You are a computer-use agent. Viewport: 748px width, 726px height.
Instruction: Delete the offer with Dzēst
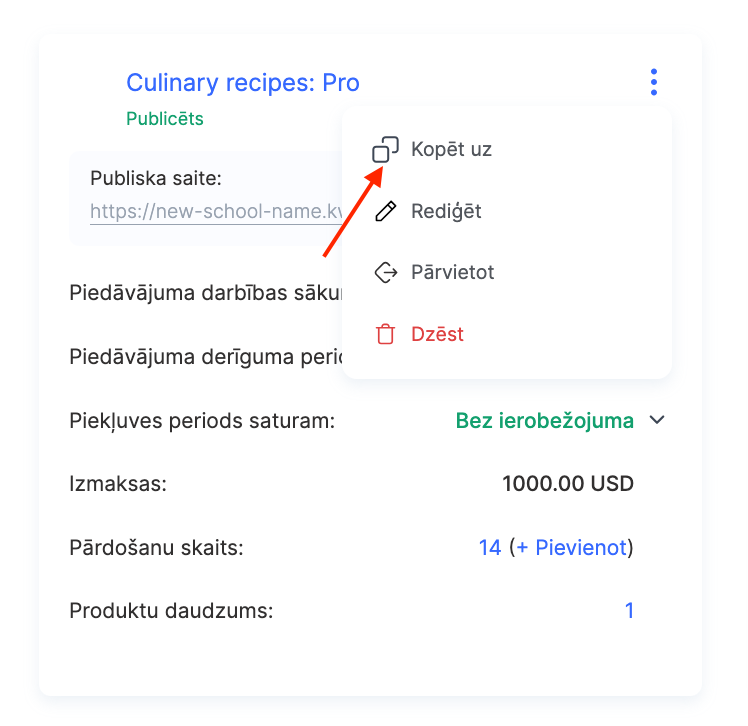(x=437, y=335)
